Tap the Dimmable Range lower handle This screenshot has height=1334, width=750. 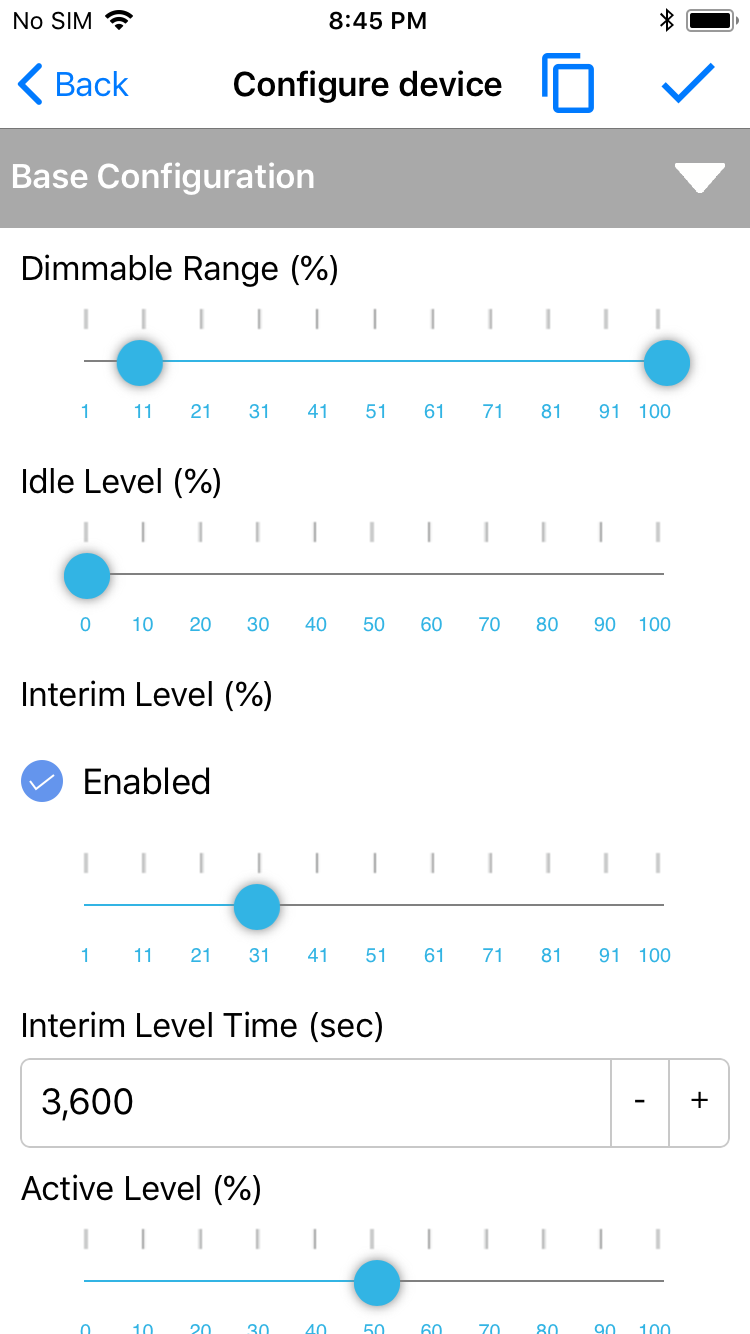point(140,362)
